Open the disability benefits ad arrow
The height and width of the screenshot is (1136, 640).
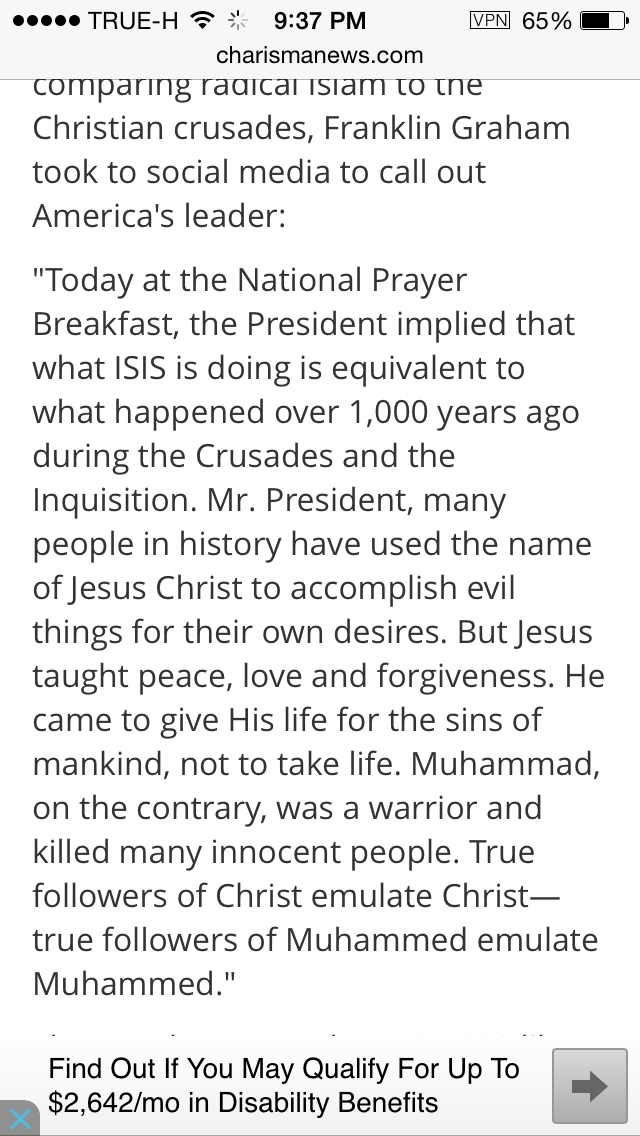(589, 1085)
